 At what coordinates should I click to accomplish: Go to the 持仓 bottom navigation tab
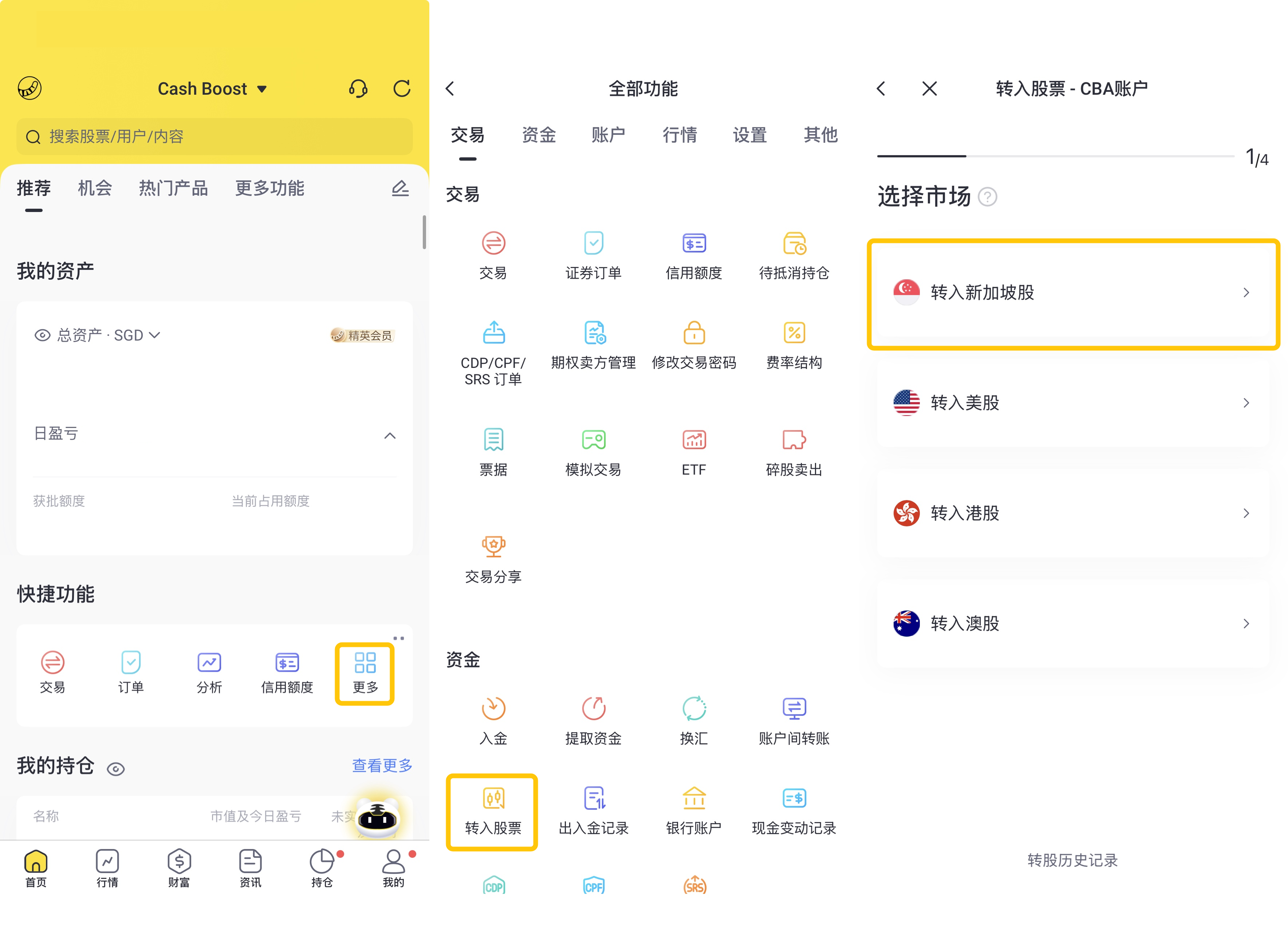click(x=322, y=868)
